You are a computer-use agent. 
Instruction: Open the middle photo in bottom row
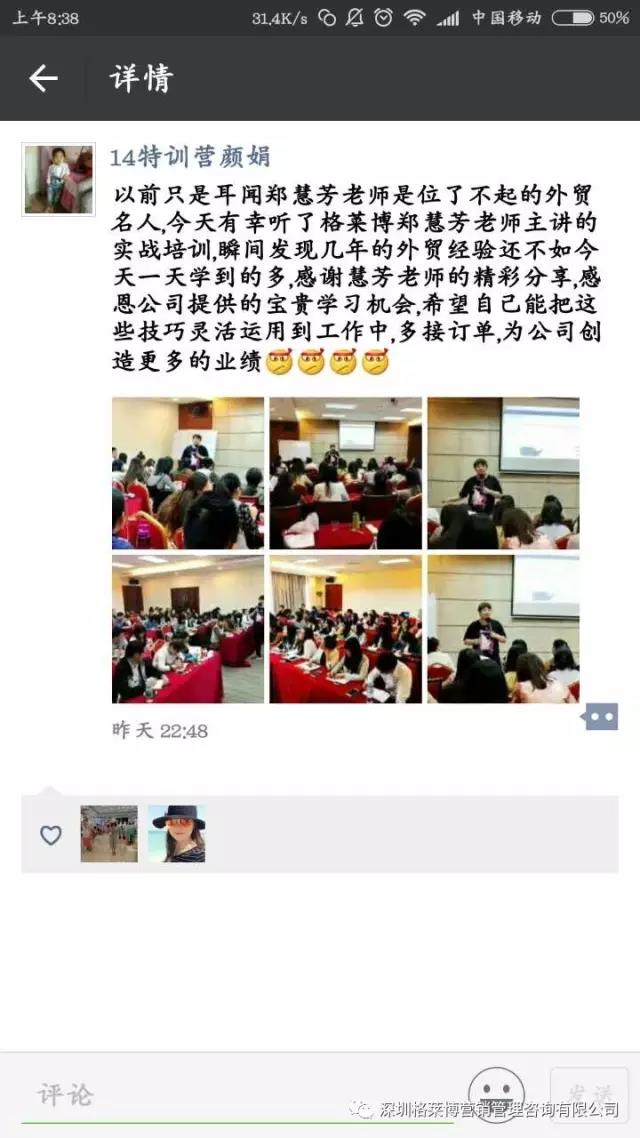click(346, 629)
